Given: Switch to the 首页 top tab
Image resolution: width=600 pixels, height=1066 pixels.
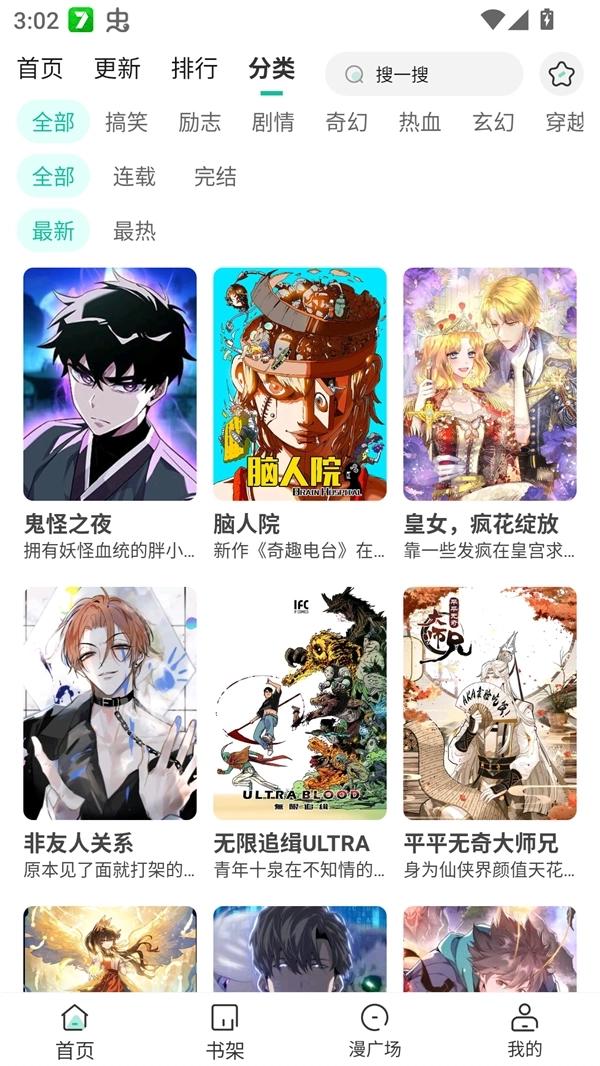Looking at the screenshot, I should pos(40,68).
